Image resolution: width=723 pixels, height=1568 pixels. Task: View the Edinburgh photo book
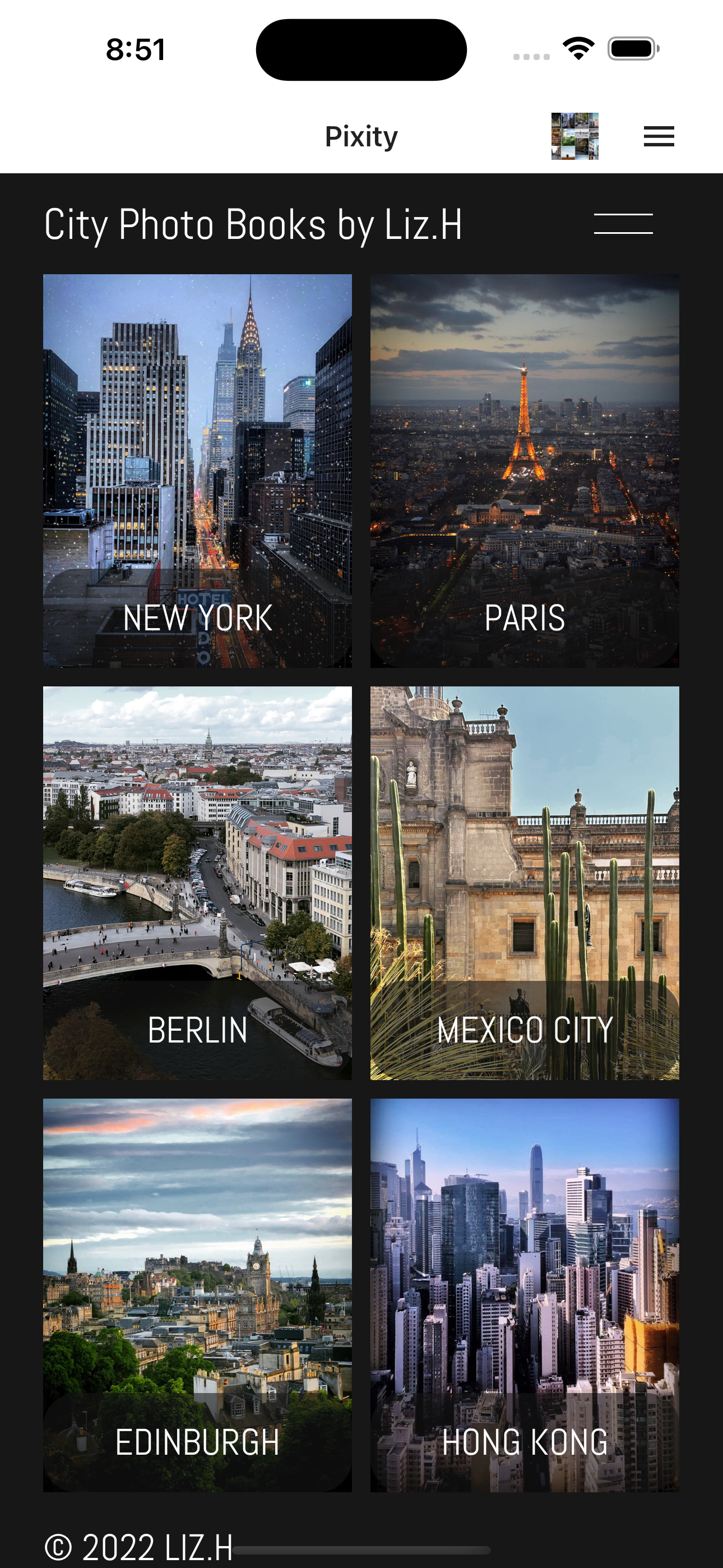(197, 1295)
